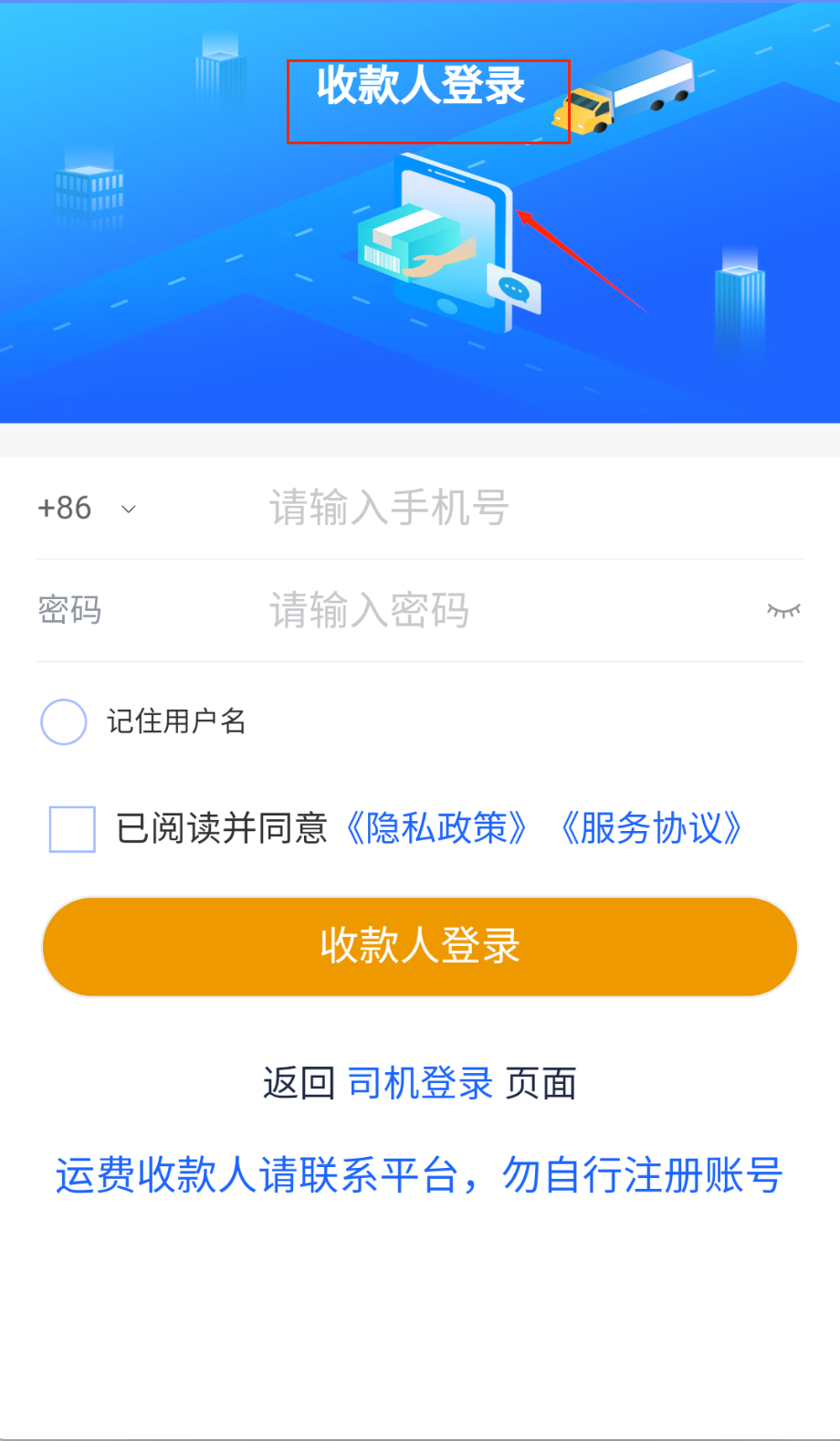Image resolution: width=840 pixels, height=1441 pixels.
Task: Toggle password visibility eye icon
Action: [x=783, y=610]
